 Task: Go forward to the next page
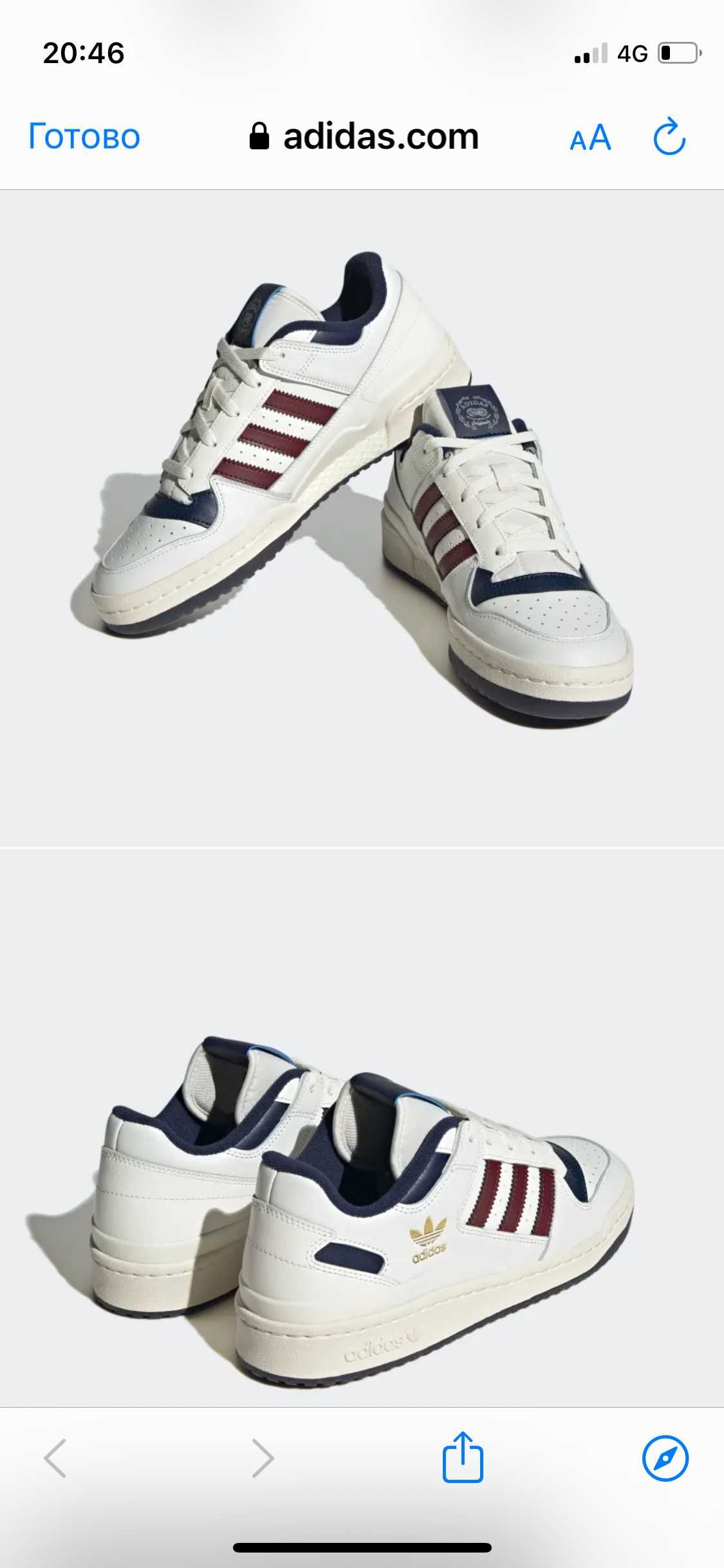point(263,1458)
